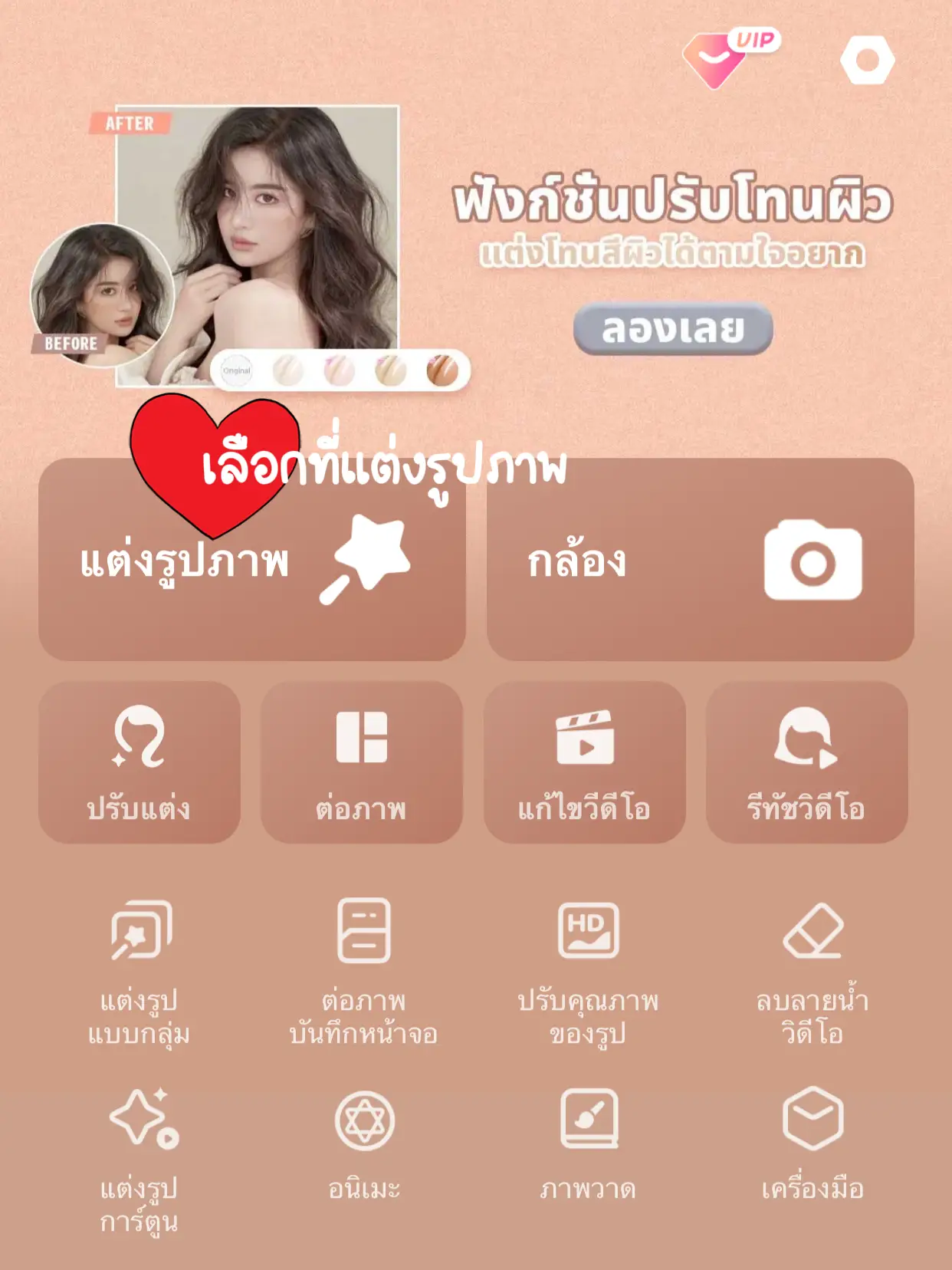Pick the darkest skin tone swatch
This screenshot has height=1270, width=952.
(443, 370)
